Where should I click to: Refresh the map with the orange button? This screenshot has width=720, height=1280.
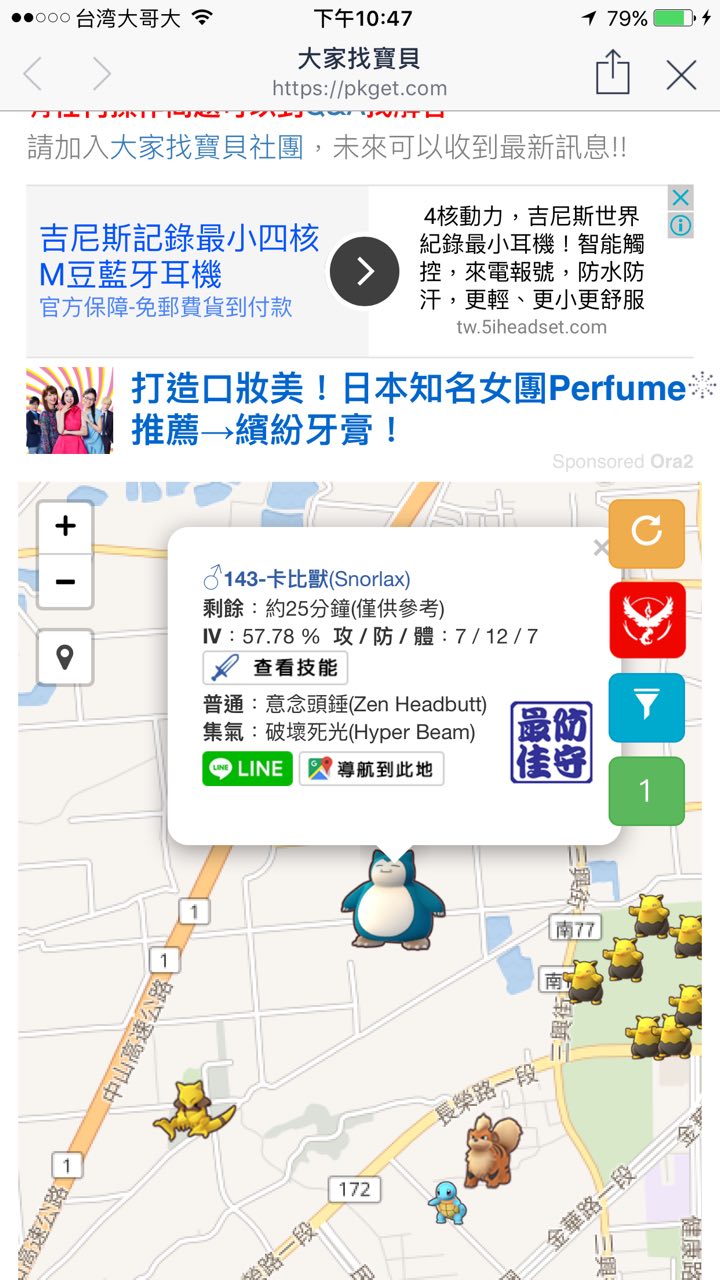click(646, 533)
